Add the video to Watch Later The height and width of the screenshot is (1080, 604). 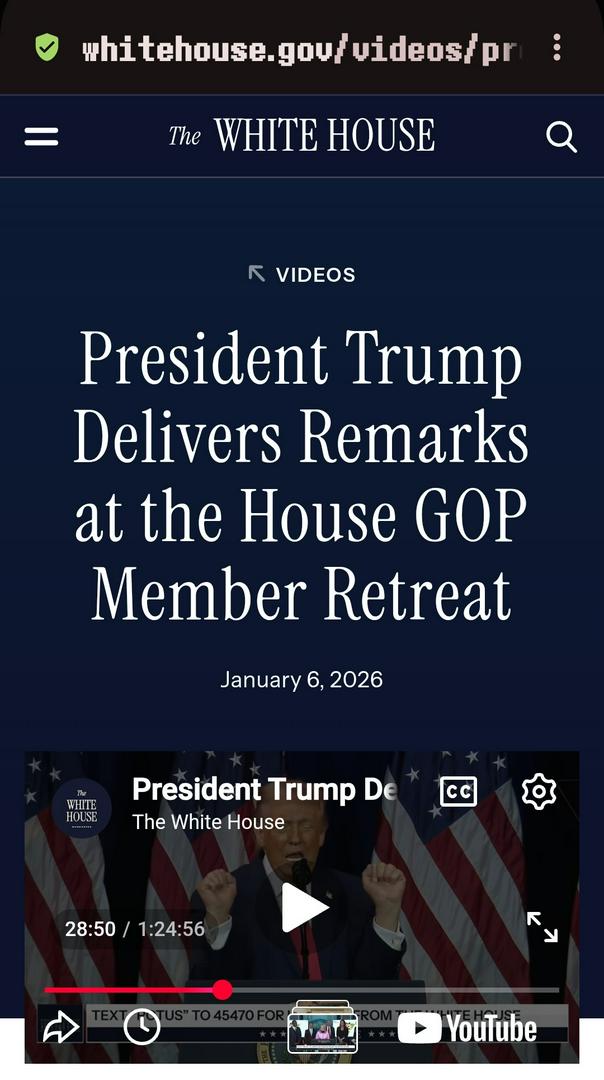pos(142,1027)
